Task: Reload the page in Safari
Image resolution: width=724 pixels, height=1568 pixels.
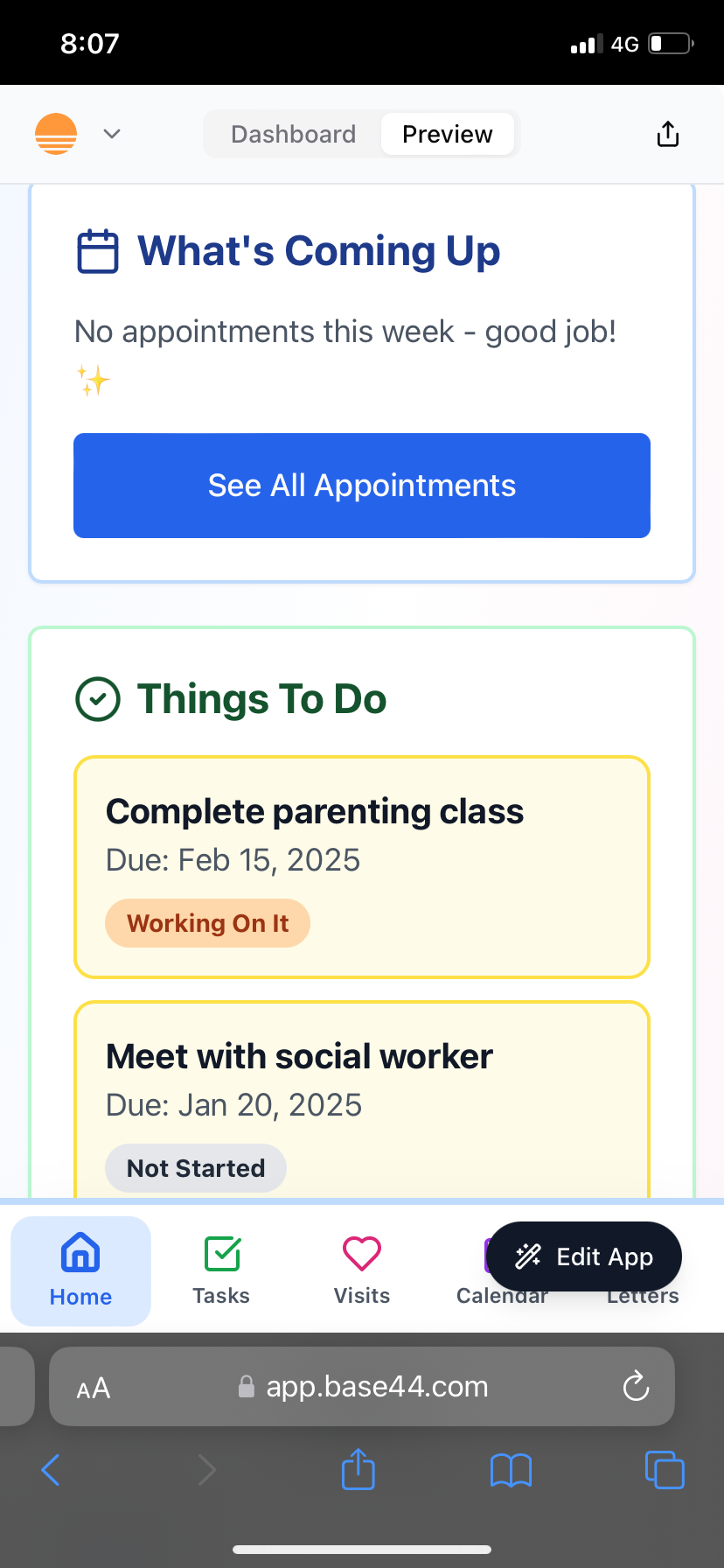Action: click(636, 1386)
